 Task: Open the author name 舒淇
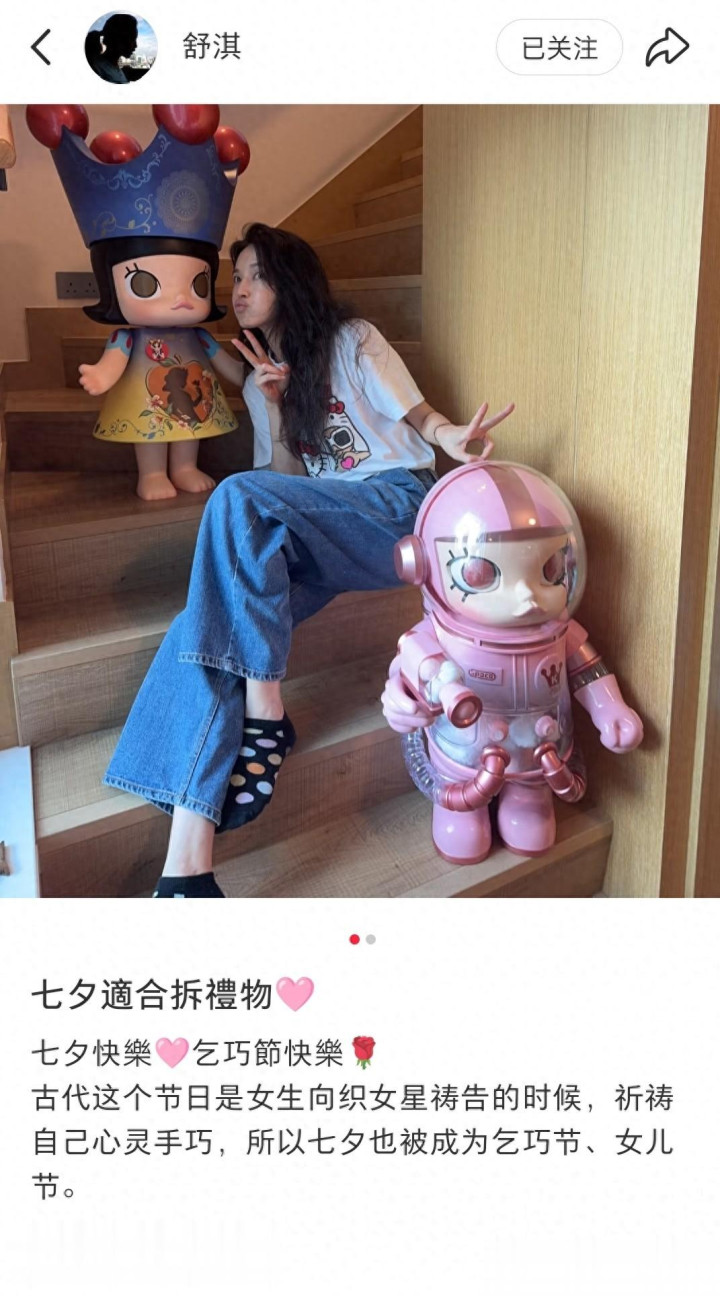click(211, 46)
